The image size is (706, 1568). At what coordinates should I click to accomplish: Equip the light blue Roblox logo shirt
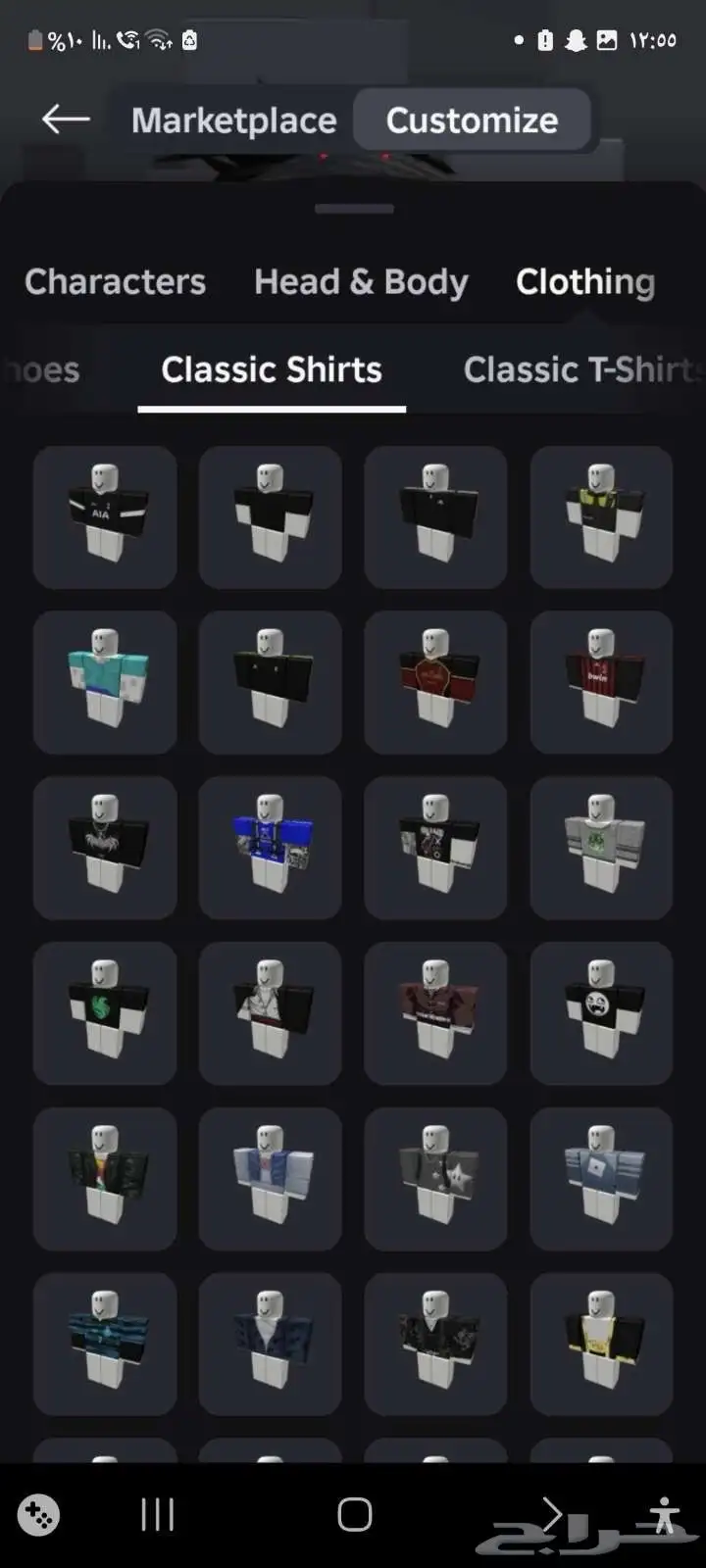pyautogui.click(x=601, y=1179)
